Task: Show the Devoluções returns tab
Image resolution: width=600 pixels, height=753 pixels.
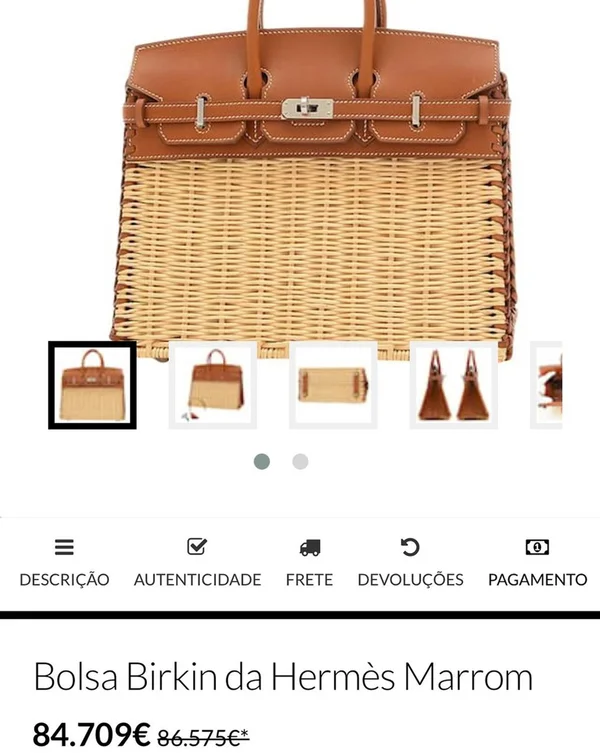Action: (410, 563)
